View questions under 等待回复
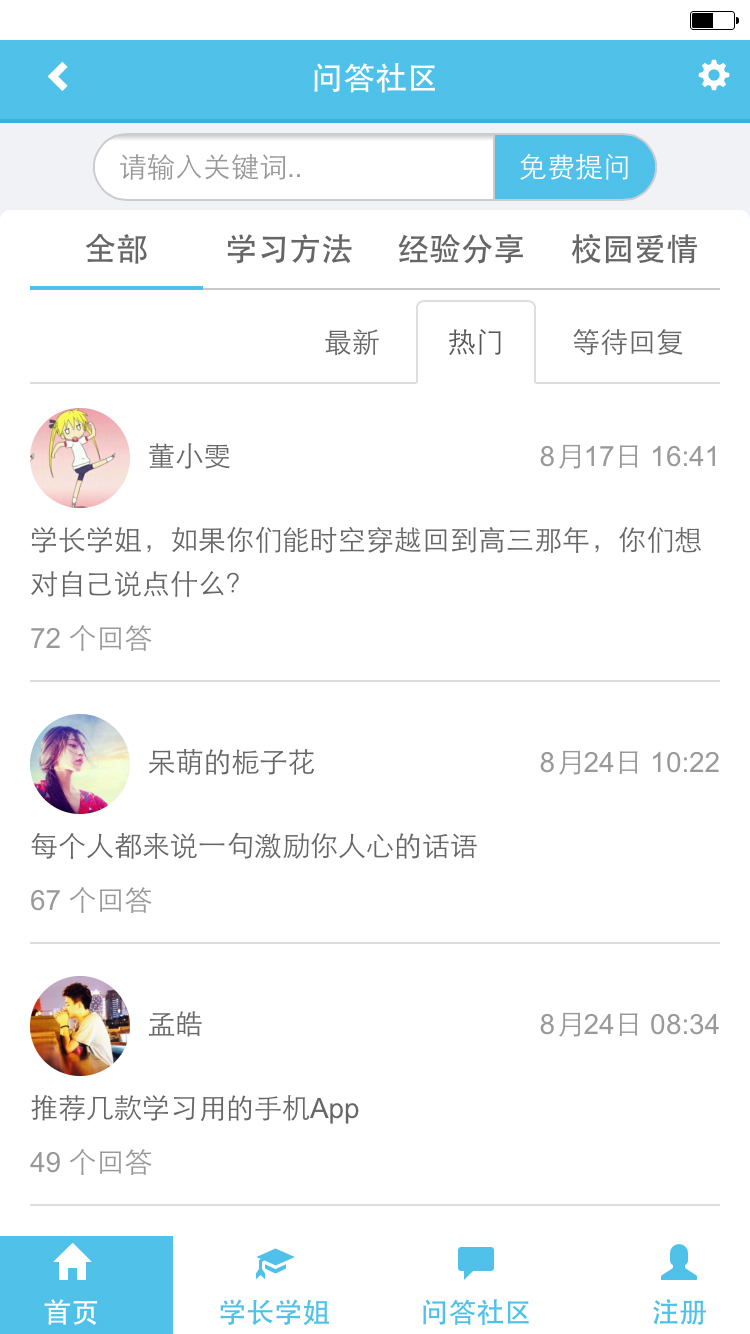 628,343
